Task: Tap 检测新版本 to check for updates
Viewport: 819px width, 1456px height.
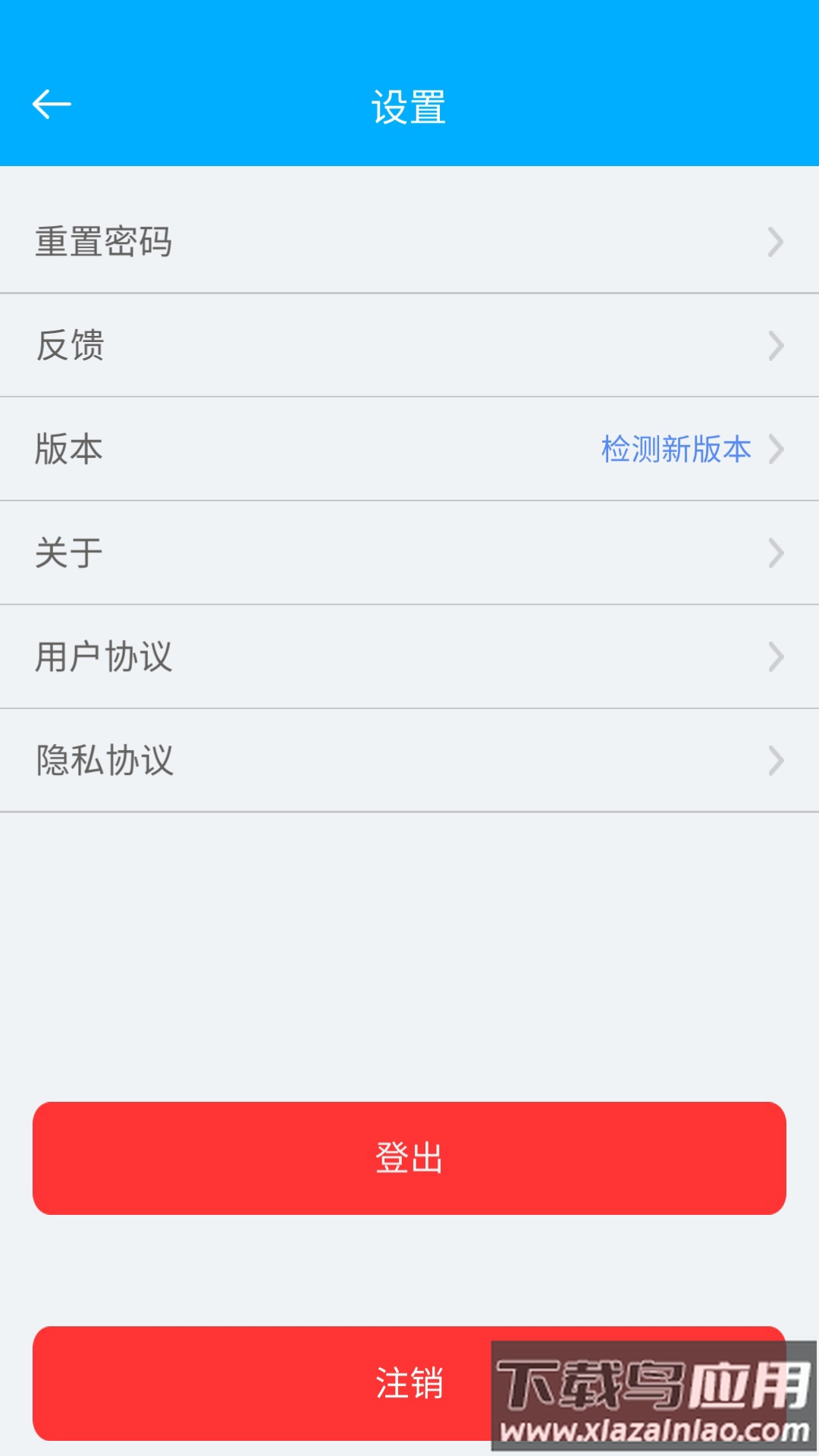Action: [673, 449]
